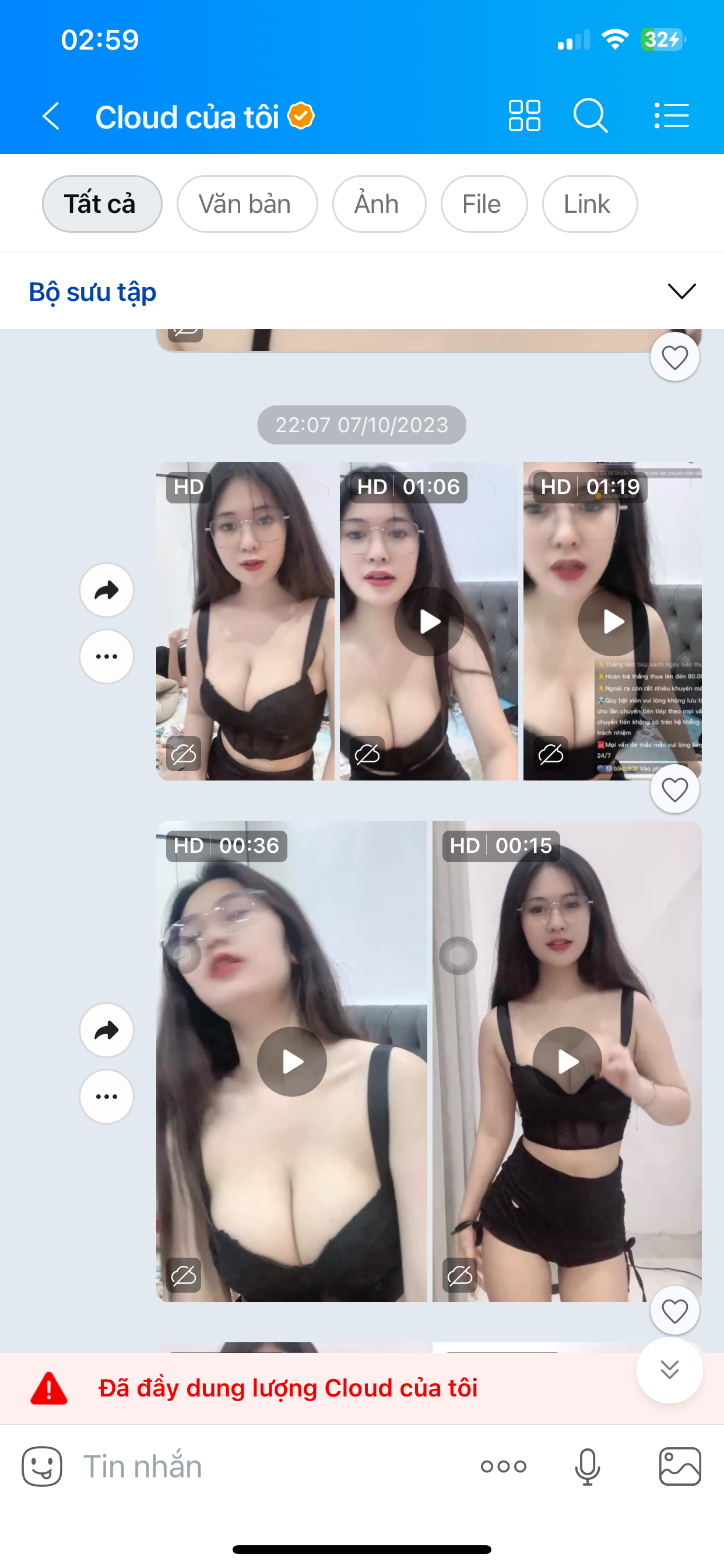Play the 01:19 video
Image resolution: width=724 pixels, height=1568 pixels.
612,621
